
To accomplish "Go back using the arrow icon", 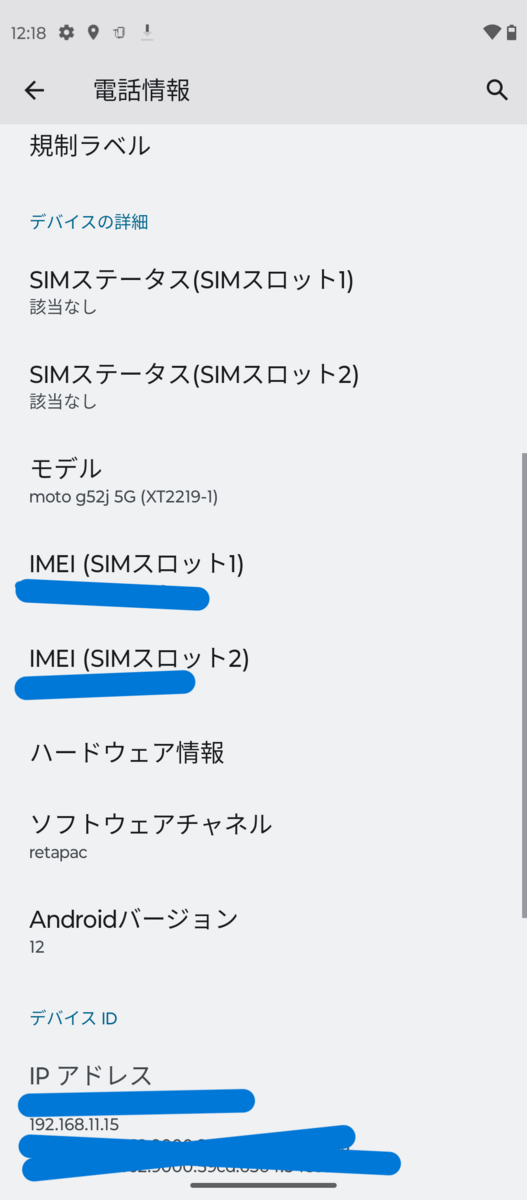I will coord(34,90).
